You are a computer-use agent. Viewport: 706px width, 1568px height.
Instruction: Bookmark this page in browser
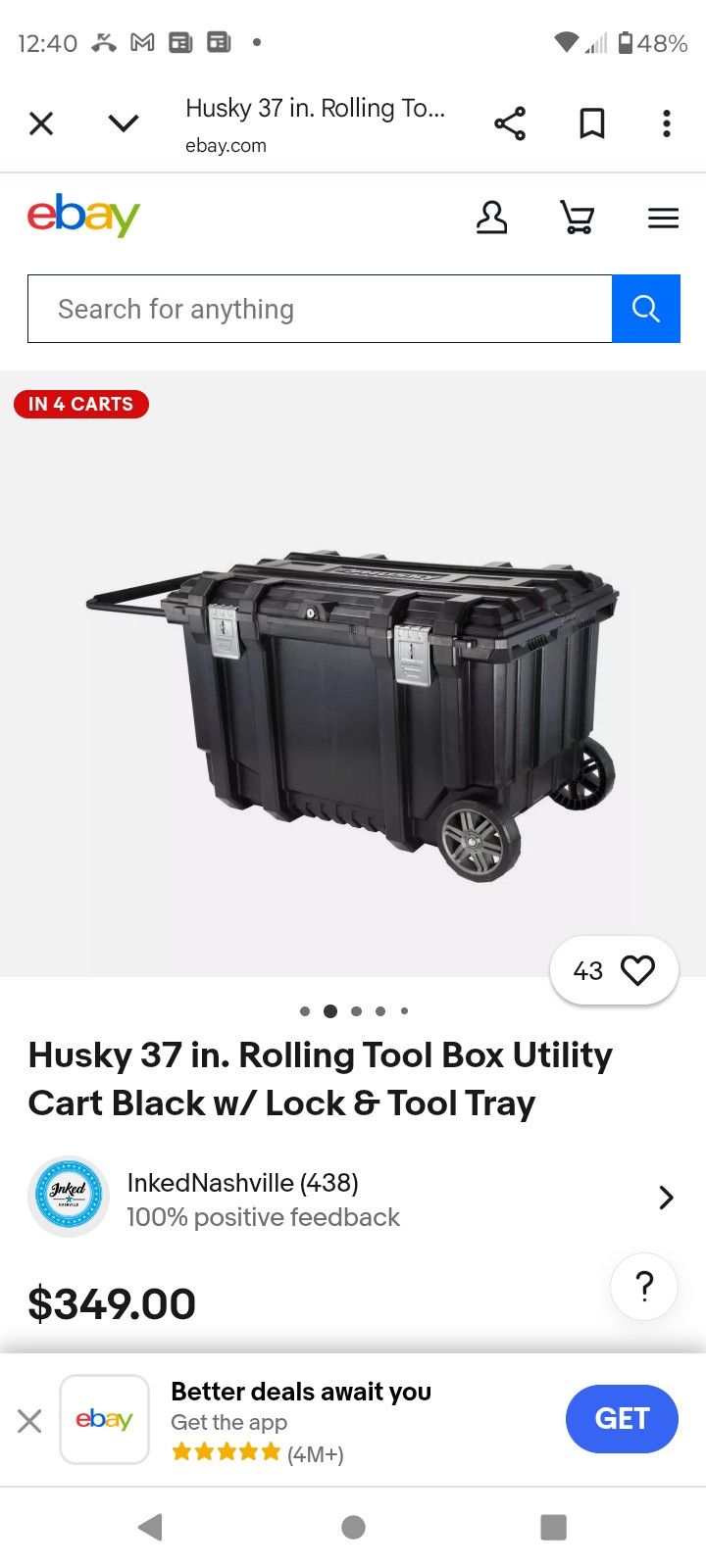coord(591,123)
